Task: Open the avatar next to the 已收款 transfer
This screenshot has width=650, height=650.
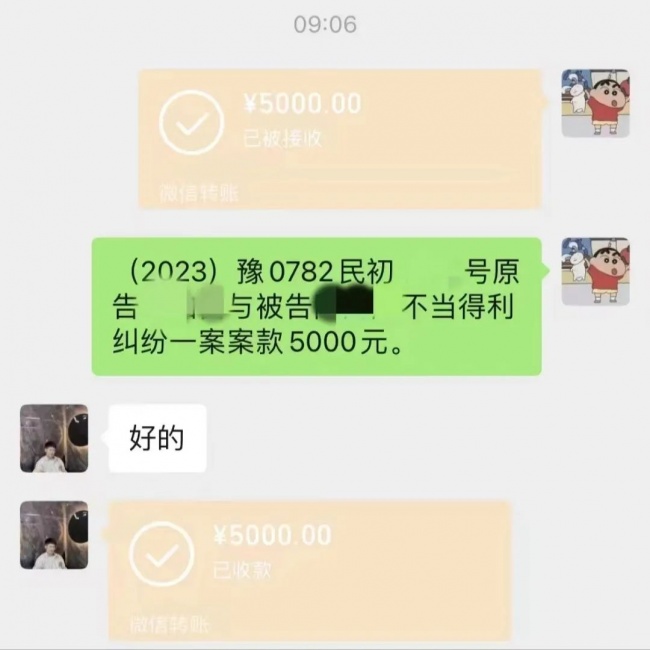Action: (x=54, y=535)
